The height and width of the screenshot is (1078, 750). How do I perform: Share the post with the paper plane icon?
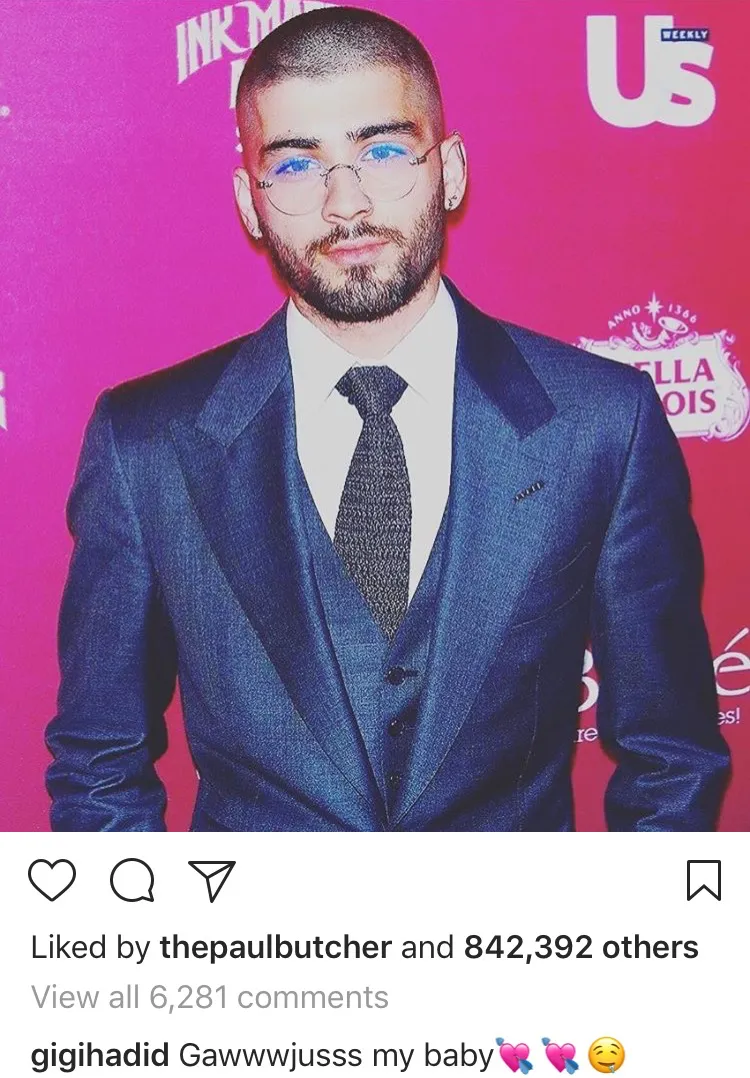211,880
